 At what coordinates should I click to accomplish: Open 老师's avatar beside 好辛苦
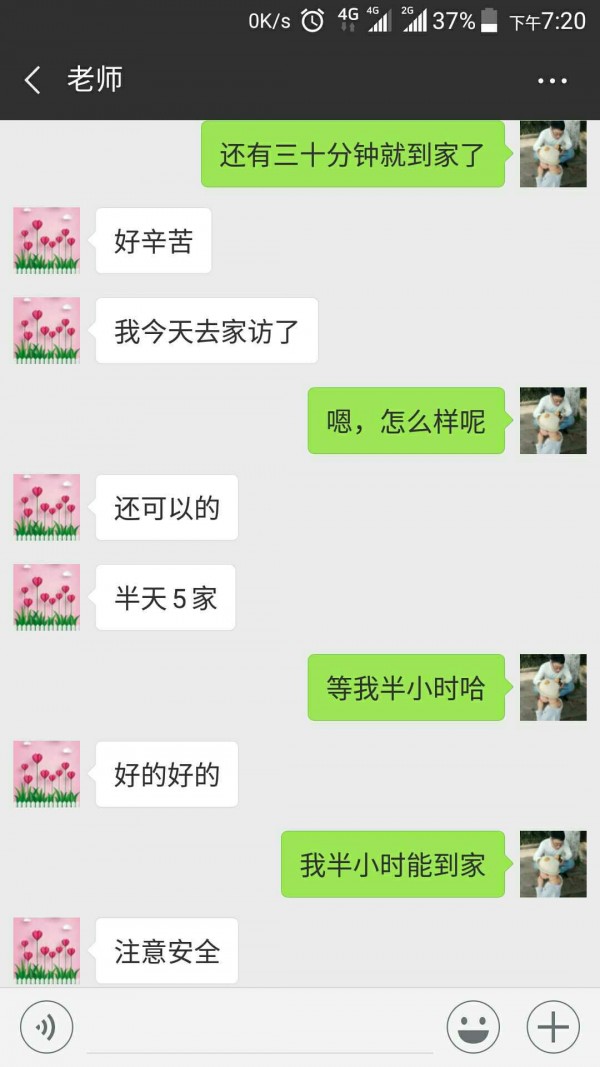46,240
